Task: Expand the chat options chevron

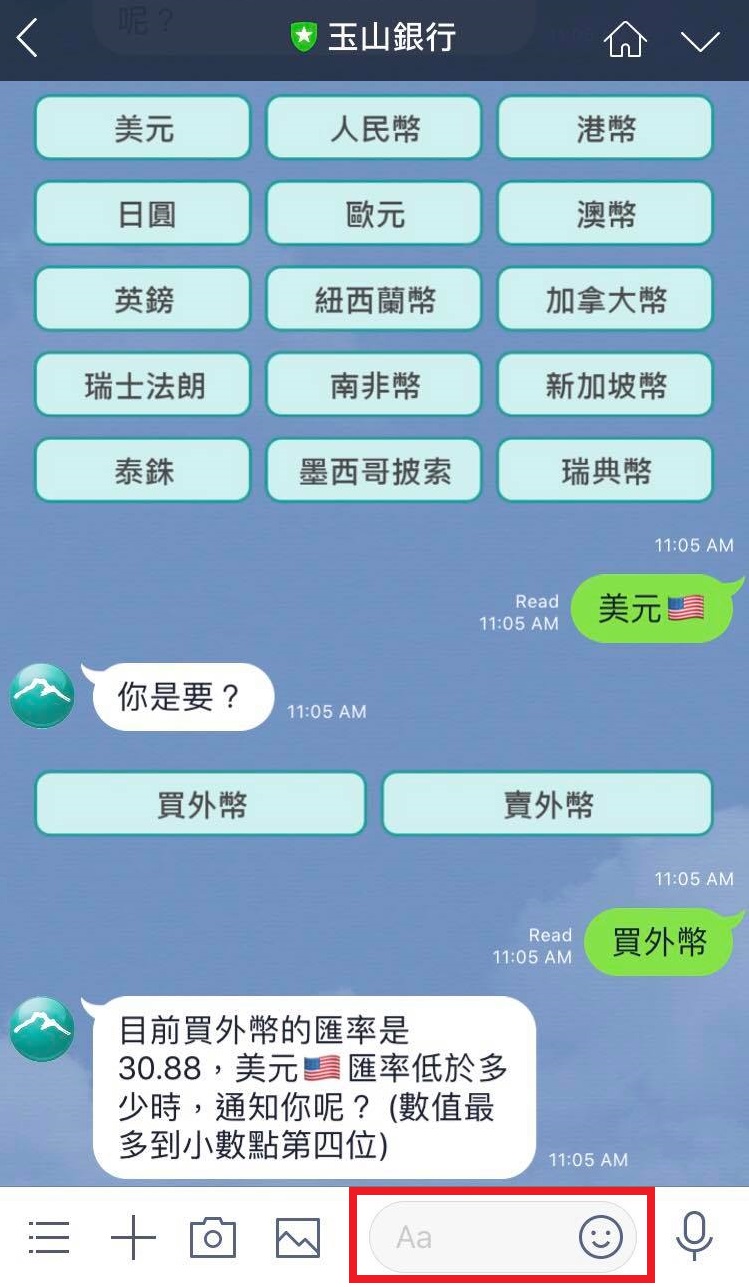Action: (x=700, y=40)
